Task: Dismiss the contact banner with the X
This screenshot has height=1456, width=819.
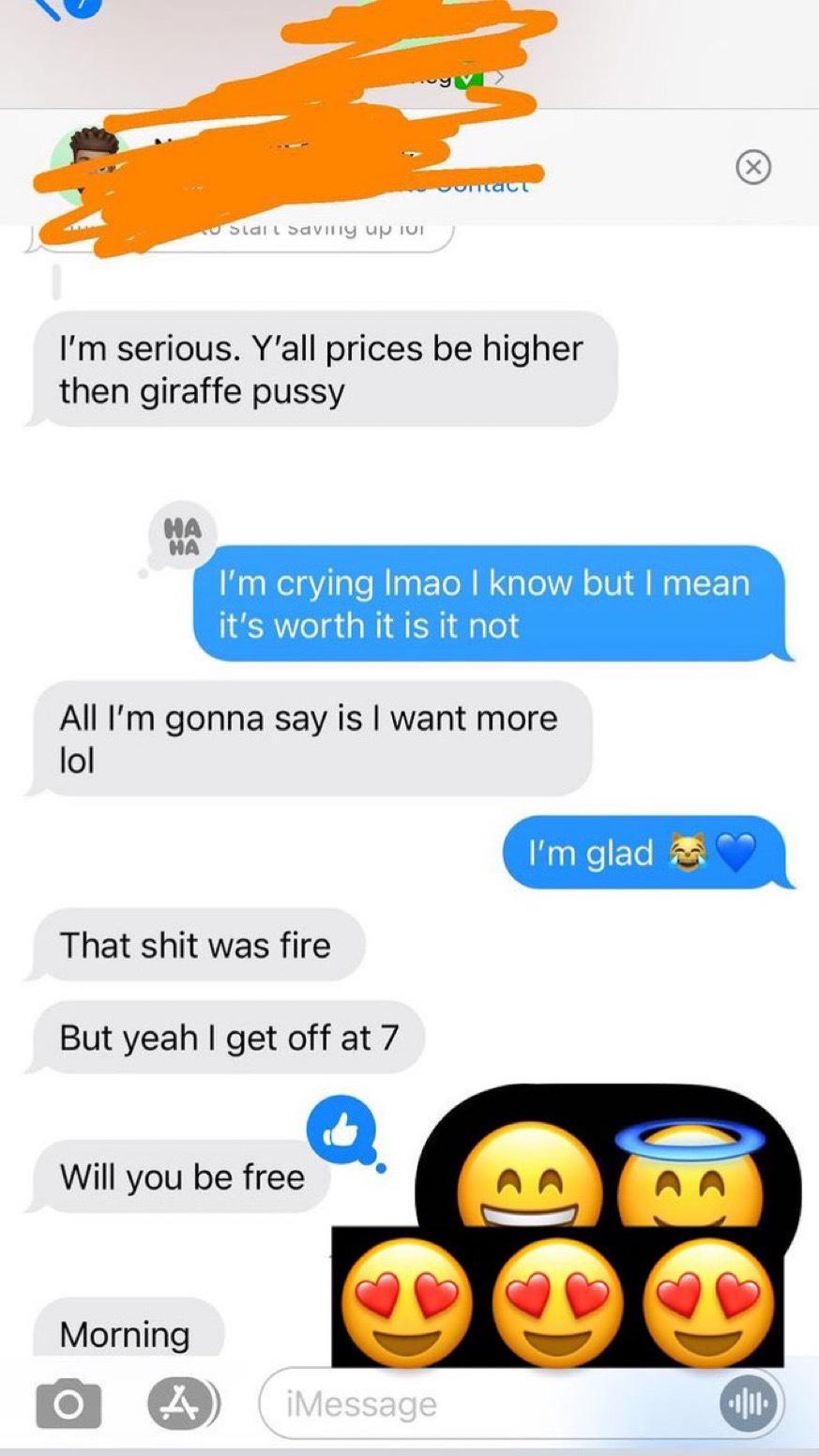Action: pos(752,167)
